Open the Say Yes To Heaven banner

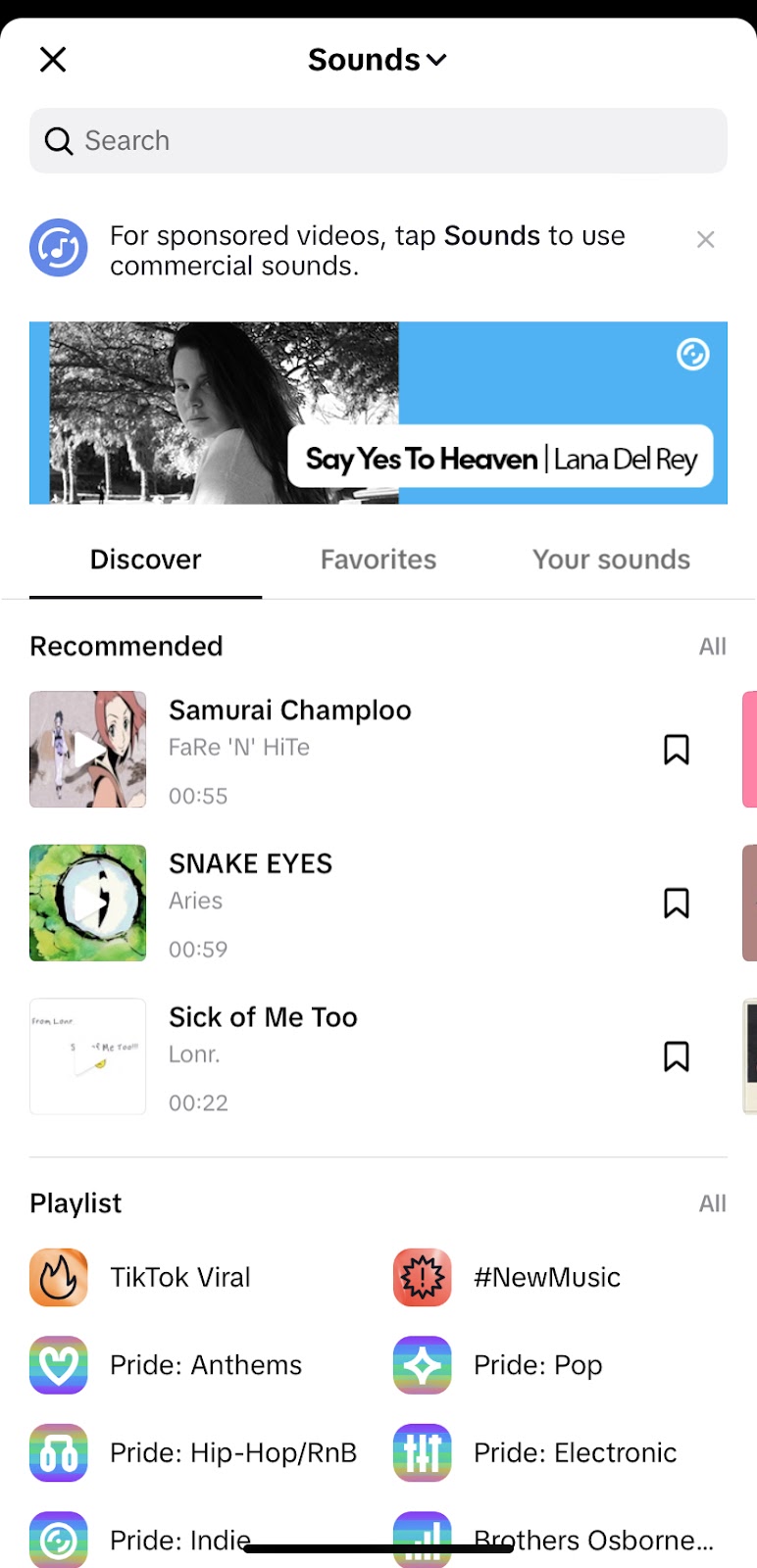tap(378, 413)
